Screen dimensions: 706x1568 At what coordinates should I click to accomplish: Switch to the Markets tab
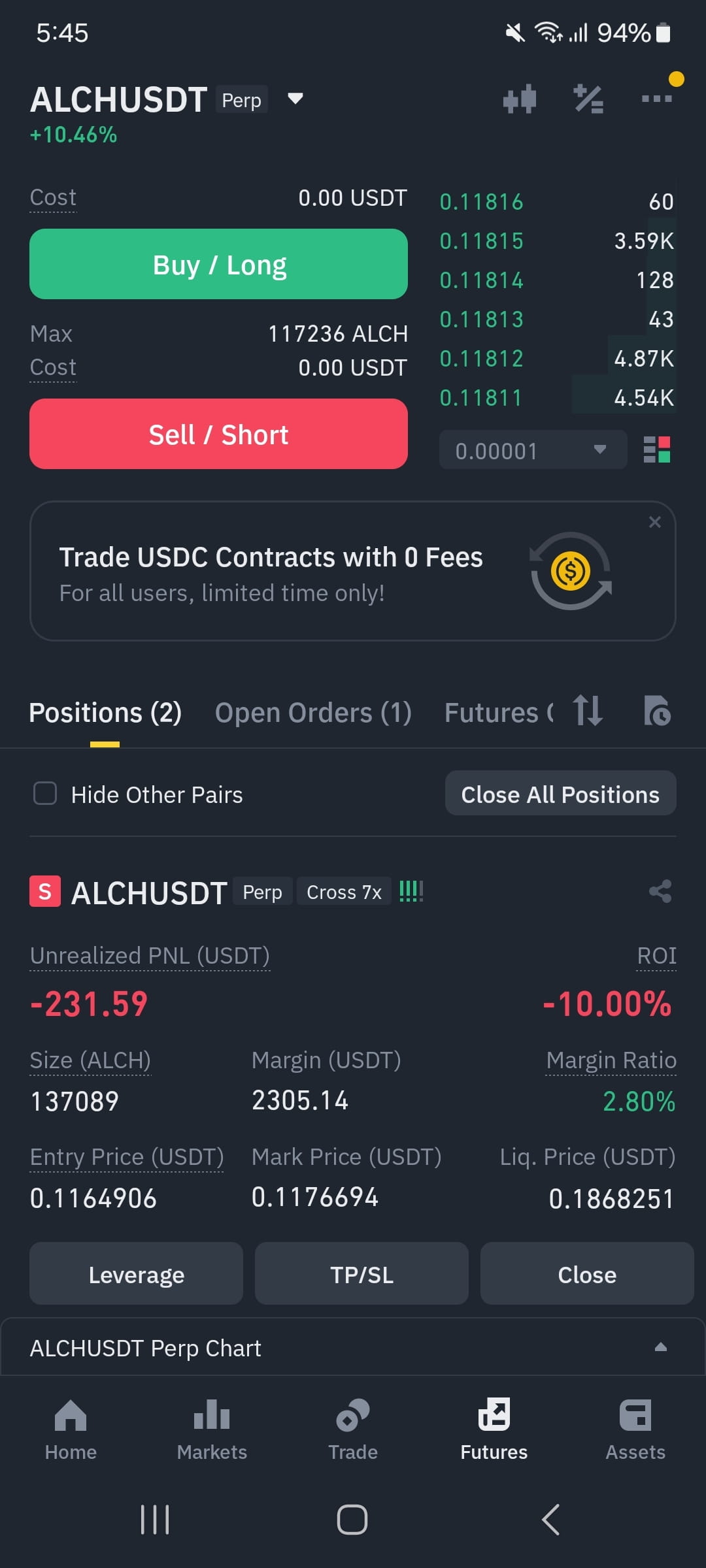[212, 1429]
